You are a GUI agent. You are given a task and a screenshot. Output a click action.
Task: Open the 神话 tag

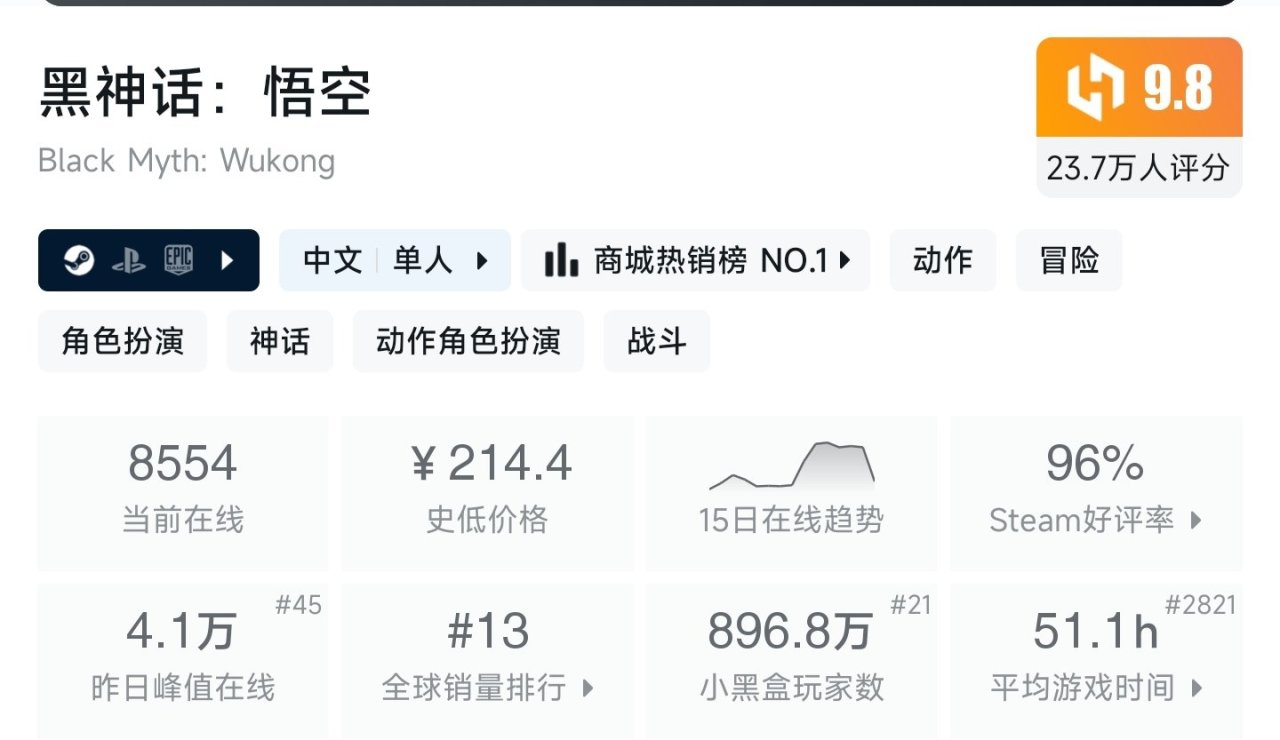tap(279, 342)
